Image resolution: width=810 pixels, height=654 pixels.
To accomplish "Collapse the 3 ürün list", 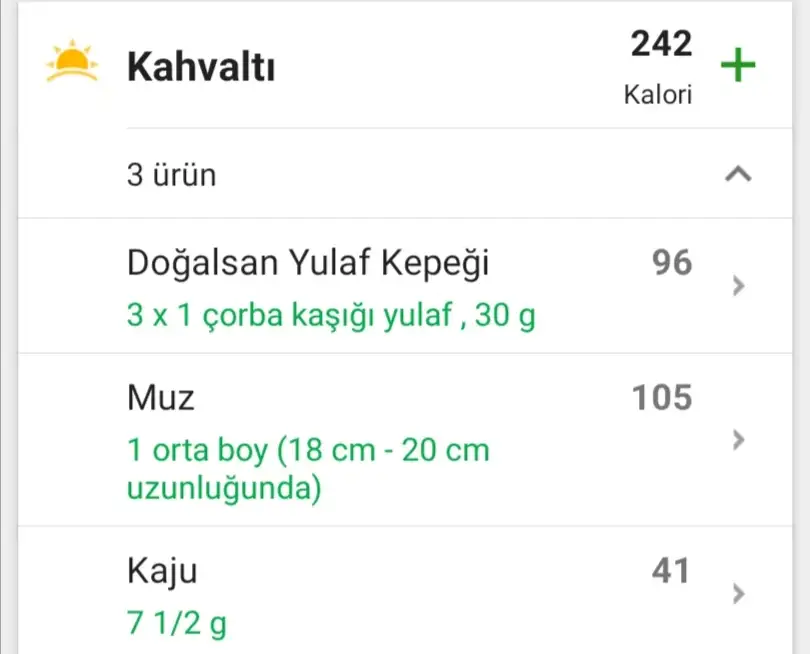I will tap(737, 175).
